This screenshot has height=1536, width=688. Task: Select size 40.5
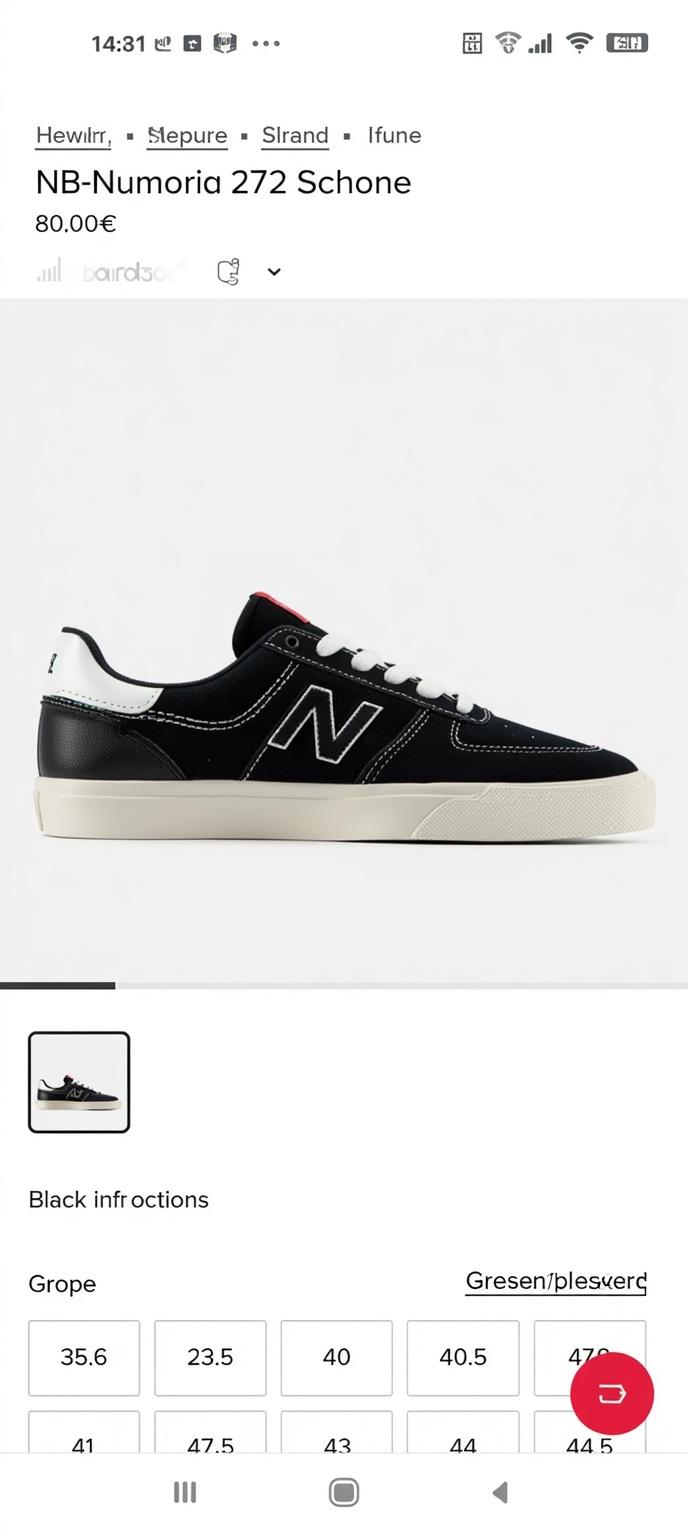click(x=463, y=1357)
